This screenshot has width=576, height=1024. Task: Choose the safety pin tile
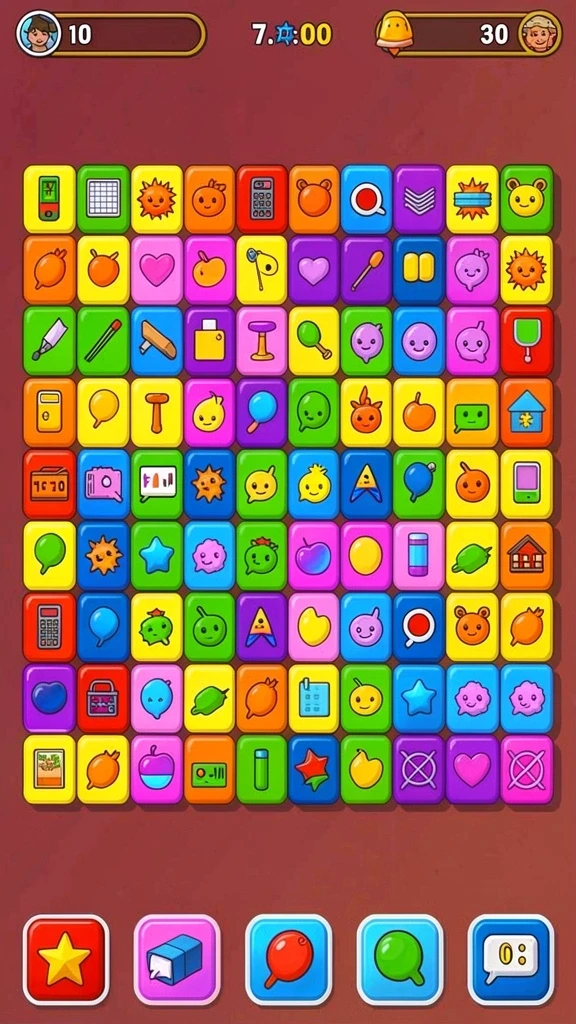click(x=262, y=270)
